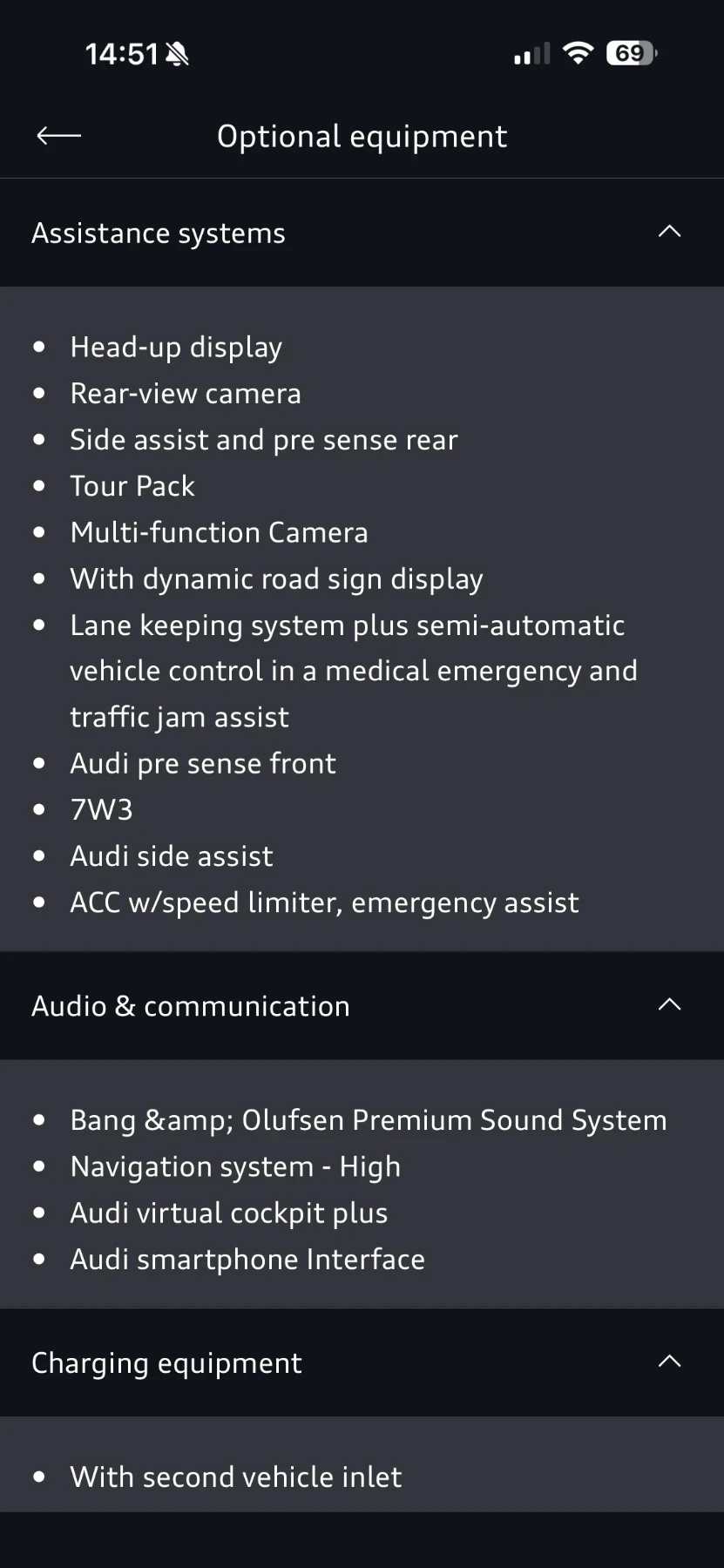Viewport: 724px width, 1568px height.
Task: Collapse the Assistance systems section
Action: click(668, 233)
